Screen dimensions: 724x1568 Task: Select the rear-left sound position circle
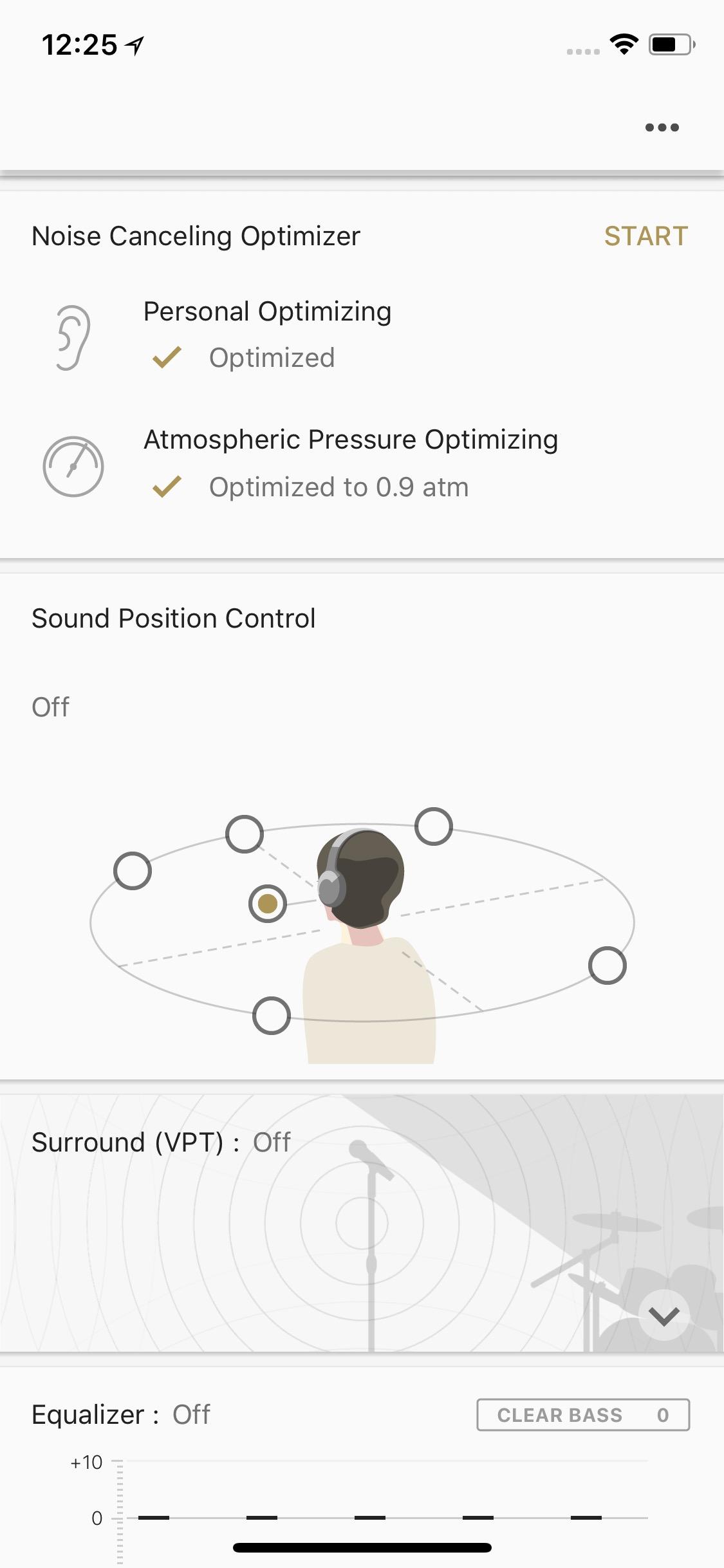click(x=272, y=1016)
